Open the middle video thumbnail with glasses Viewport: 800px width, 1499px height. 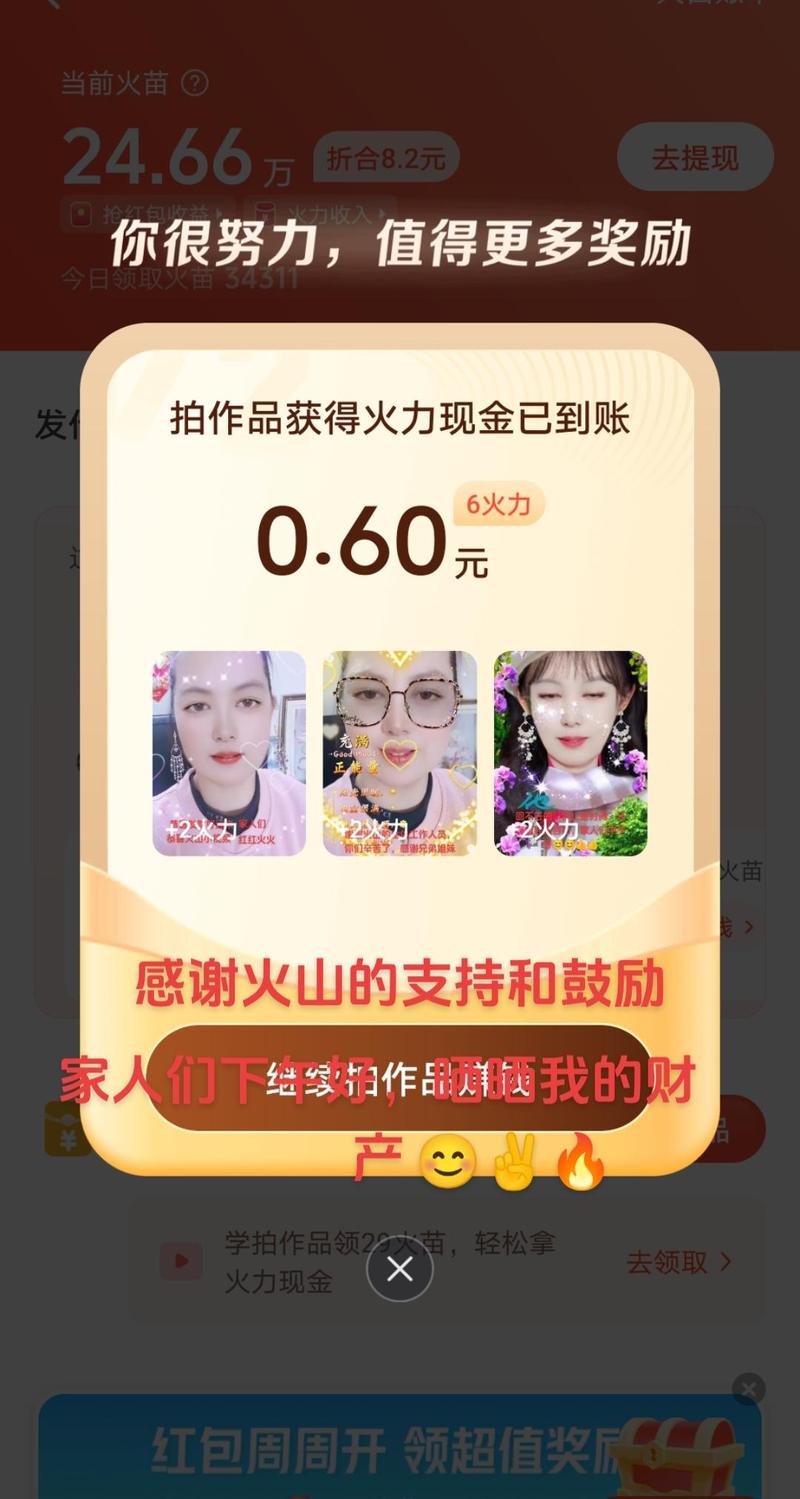[x=400, y=753]
